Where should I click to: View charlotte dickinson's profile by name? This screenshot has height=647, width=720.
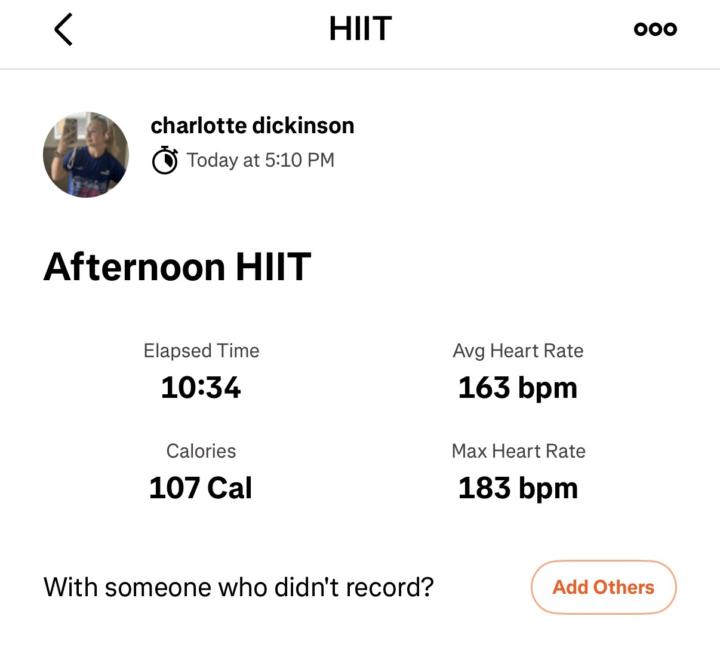coord(252,126)
